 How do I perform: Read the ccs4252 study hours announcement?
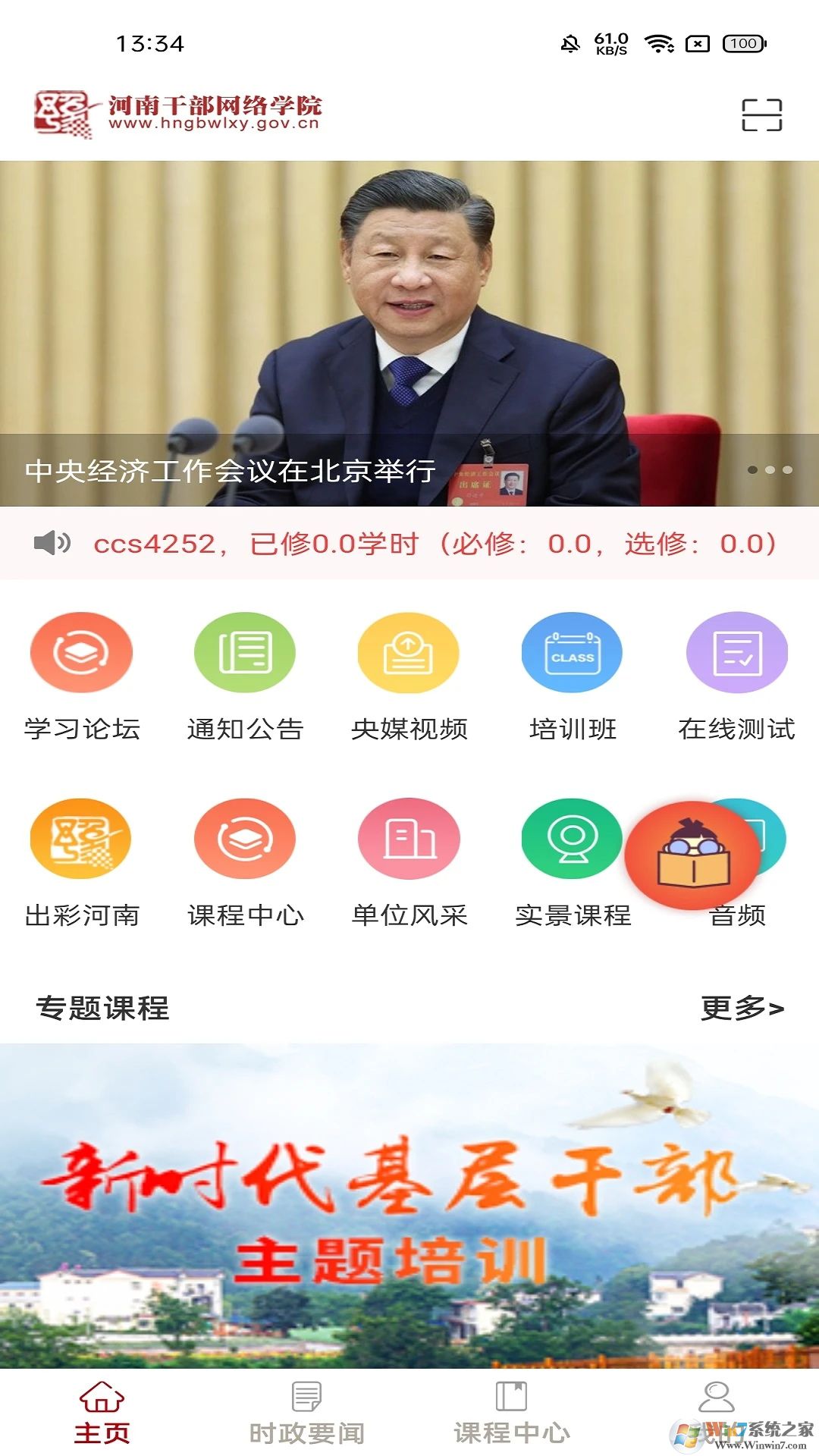(x=432, y=543)
